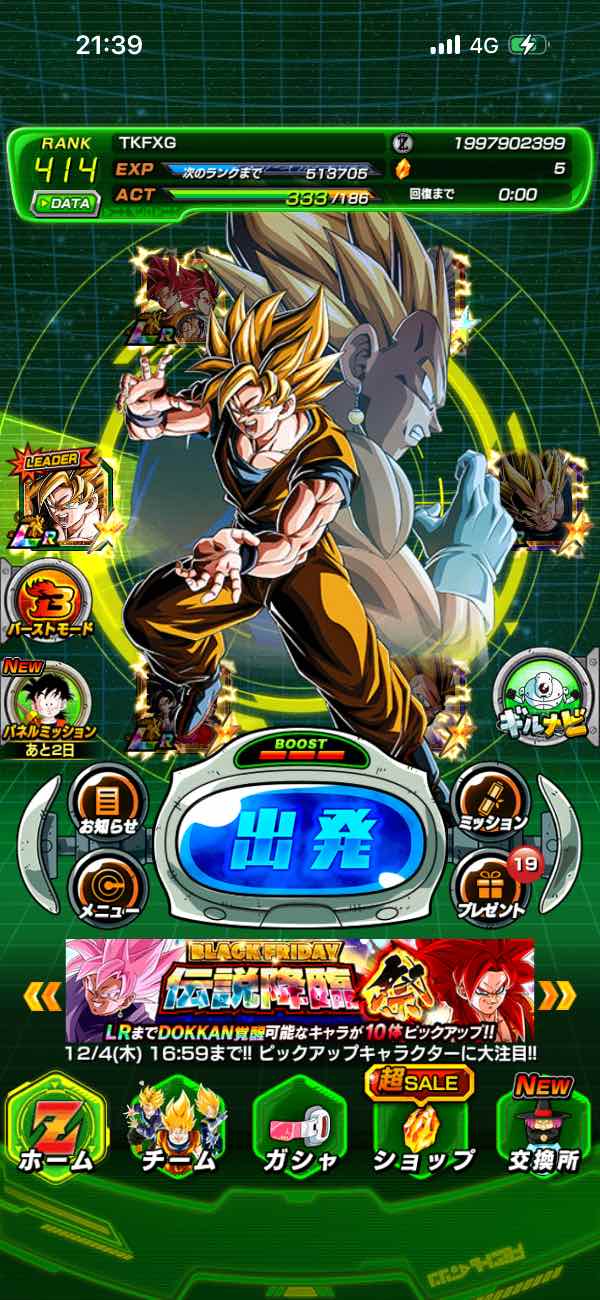Viewport: 600px width, 1300px height.
Task: Switch to the チーム tab
Action: 175,1128
